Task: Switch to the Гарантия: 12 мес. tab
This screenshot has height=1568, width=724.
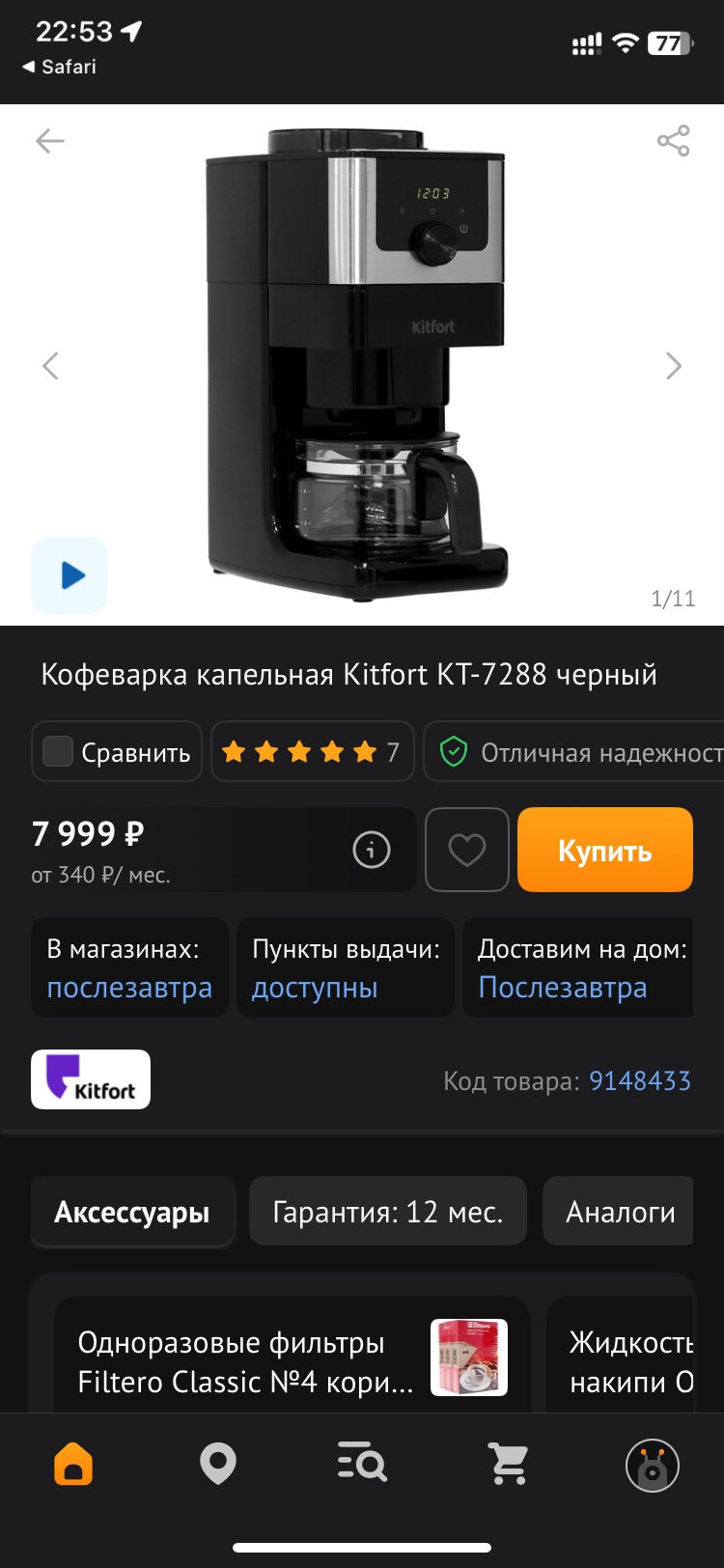Action: [x=387, y=1212]
